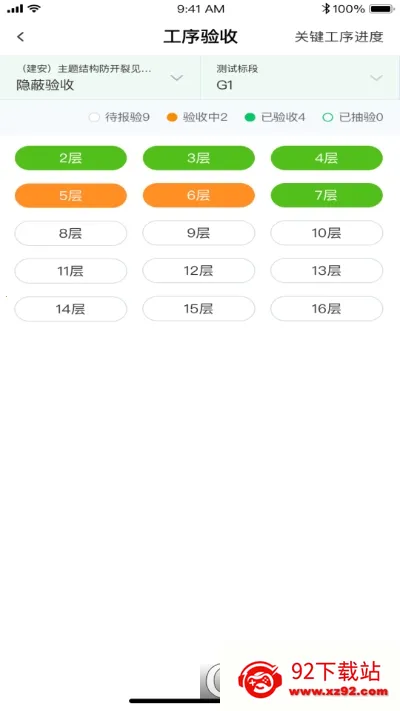Viewport: 400px width, 711px height.
Task: Go back using the top-left arrow
Action: coord(20,37)
